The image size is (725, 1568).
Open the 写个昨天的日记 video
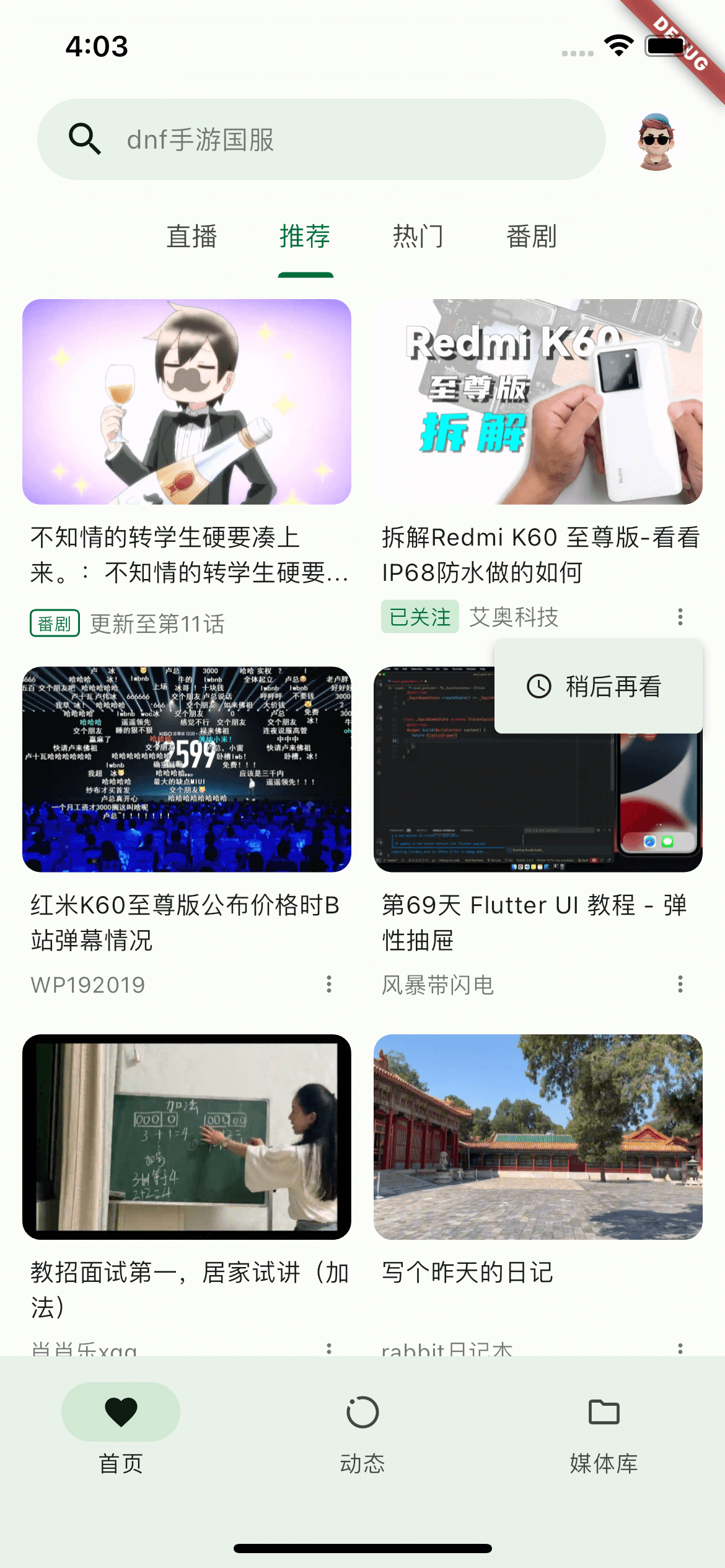click(538, 1137)
